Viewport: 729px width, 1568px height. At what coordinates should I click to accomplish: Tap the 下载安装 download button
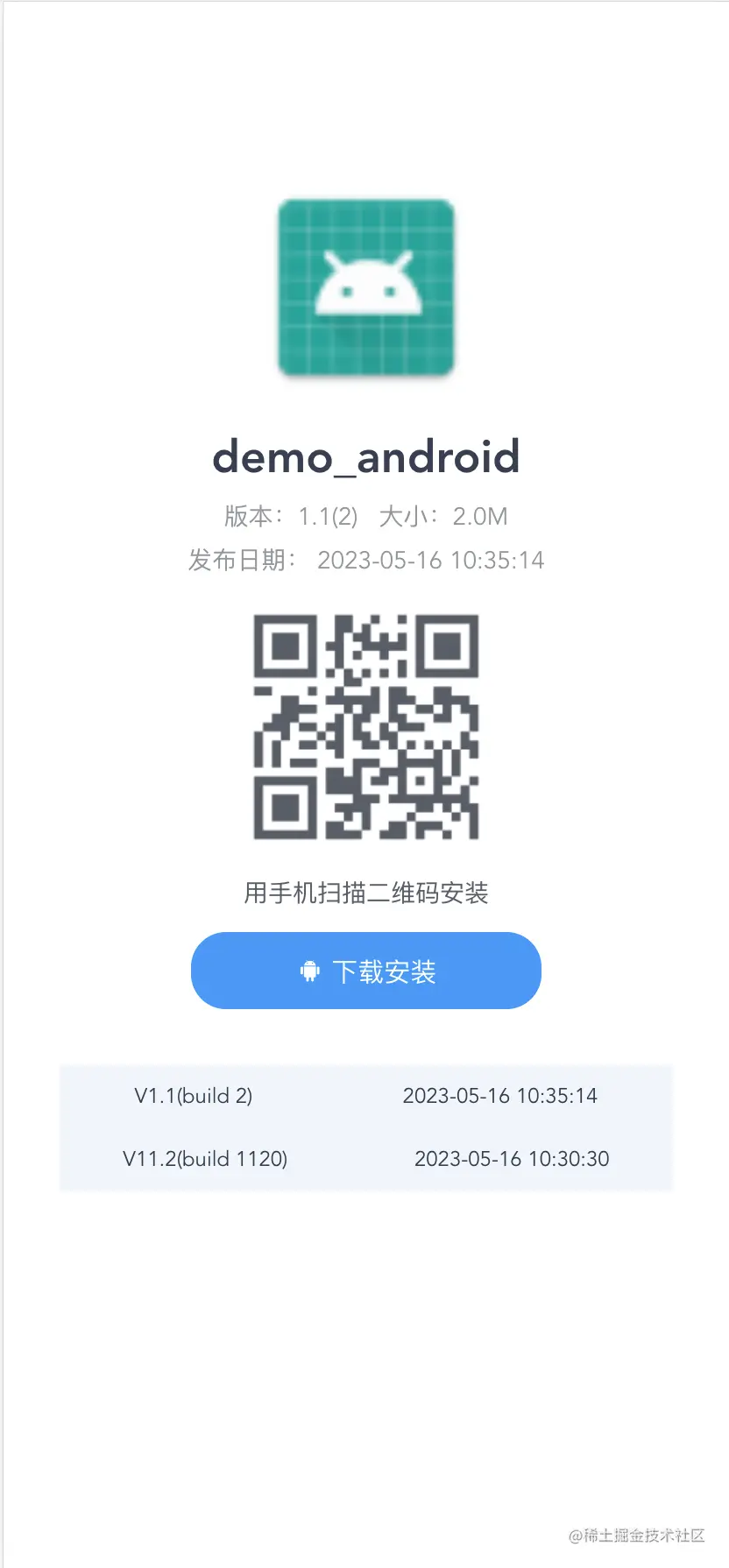pos(365,971)
